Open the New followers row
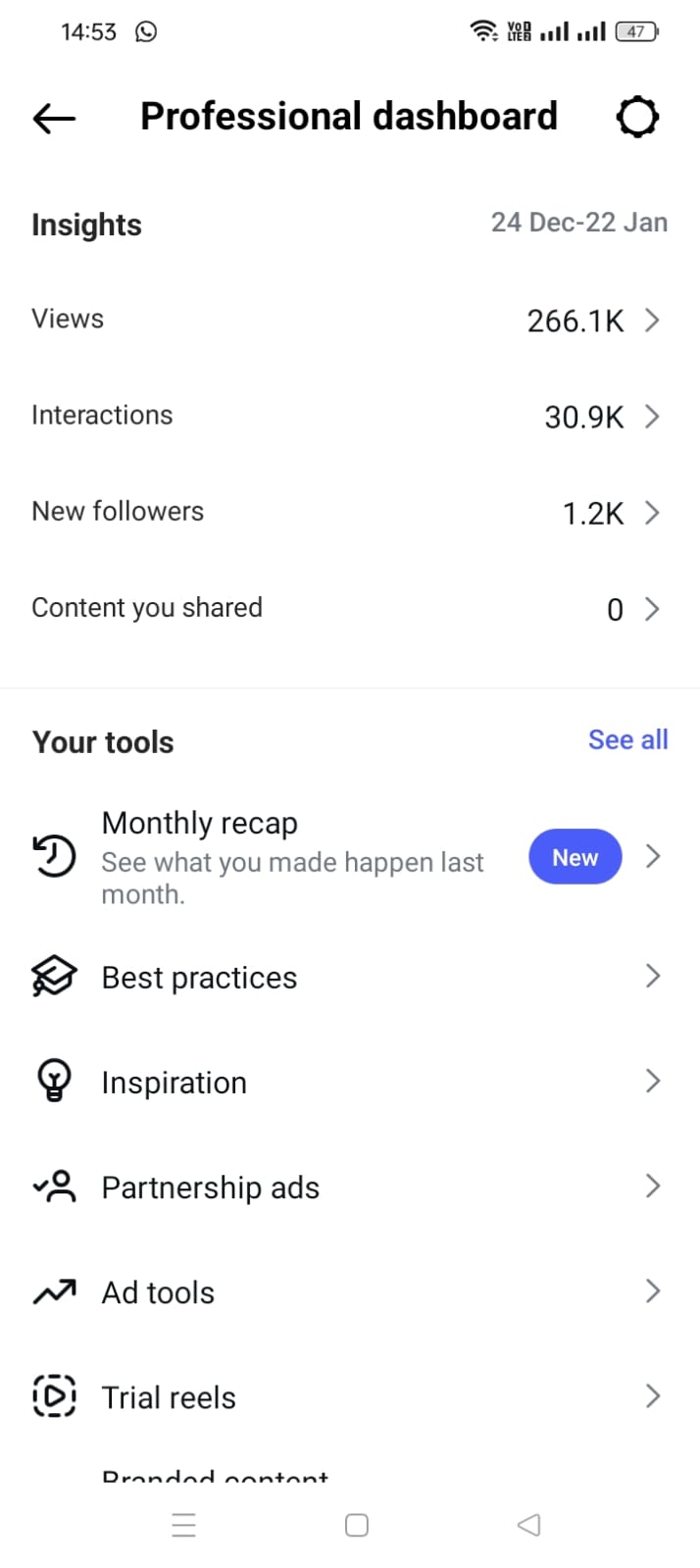 click(349, 512)
